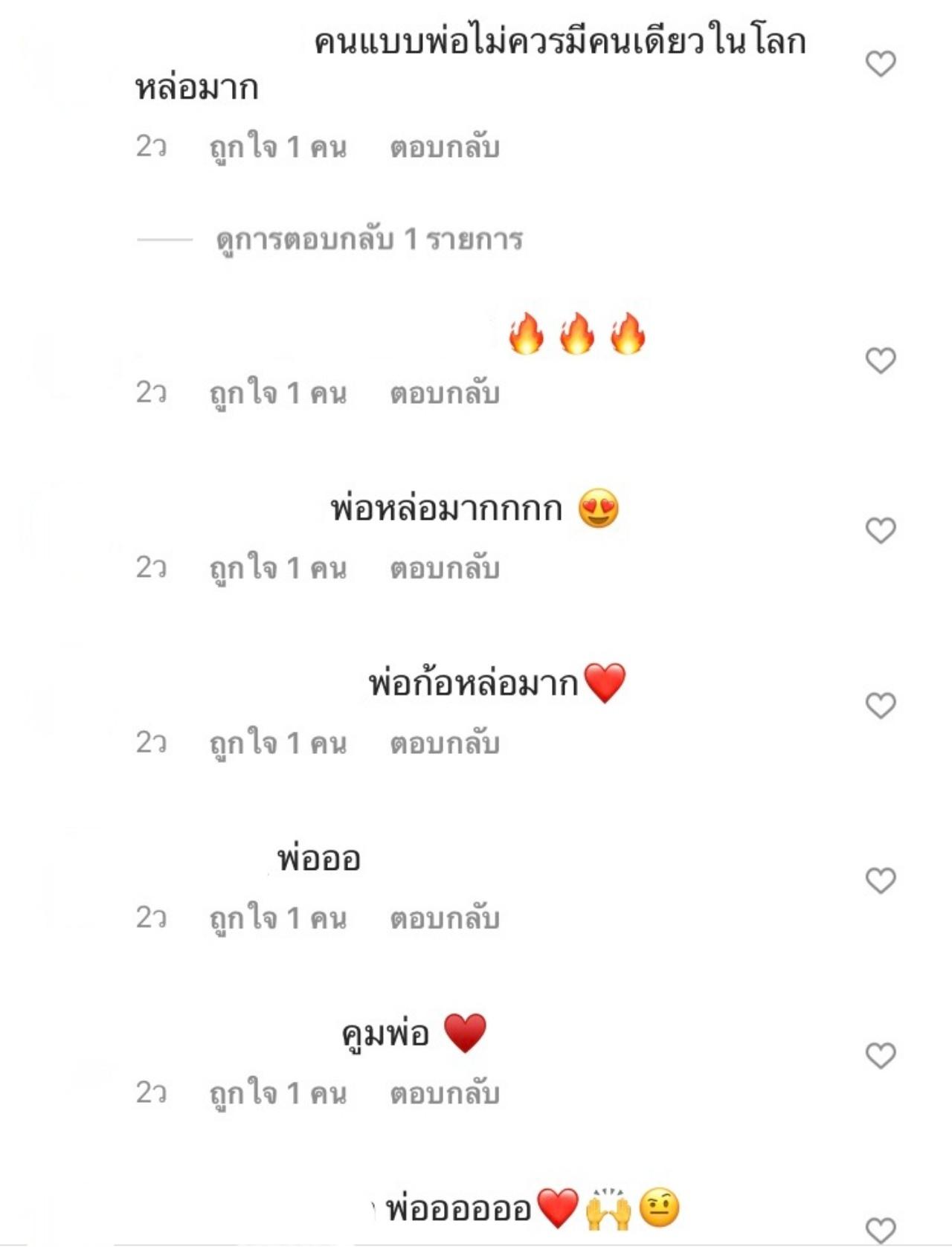
Task: Reply to the คนแบบพ่อไม่ควรมีคนเดียวในโลก comment
Action: tap(444, 147)
